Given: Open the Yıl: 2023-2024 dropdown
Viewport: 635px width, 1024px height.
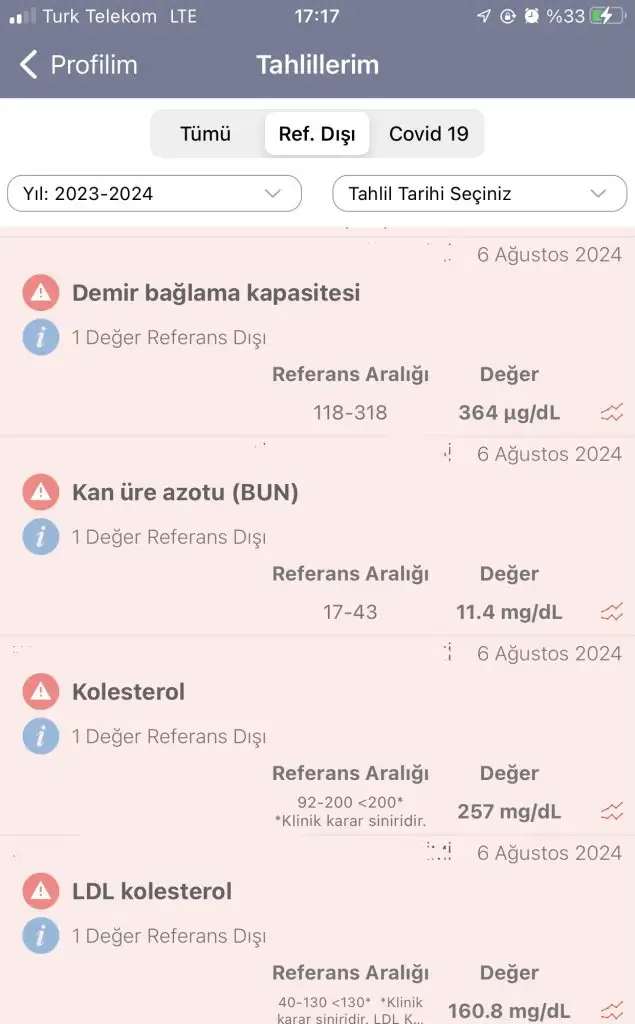Looking at the screenshot, I should click(x=154, y=194).
